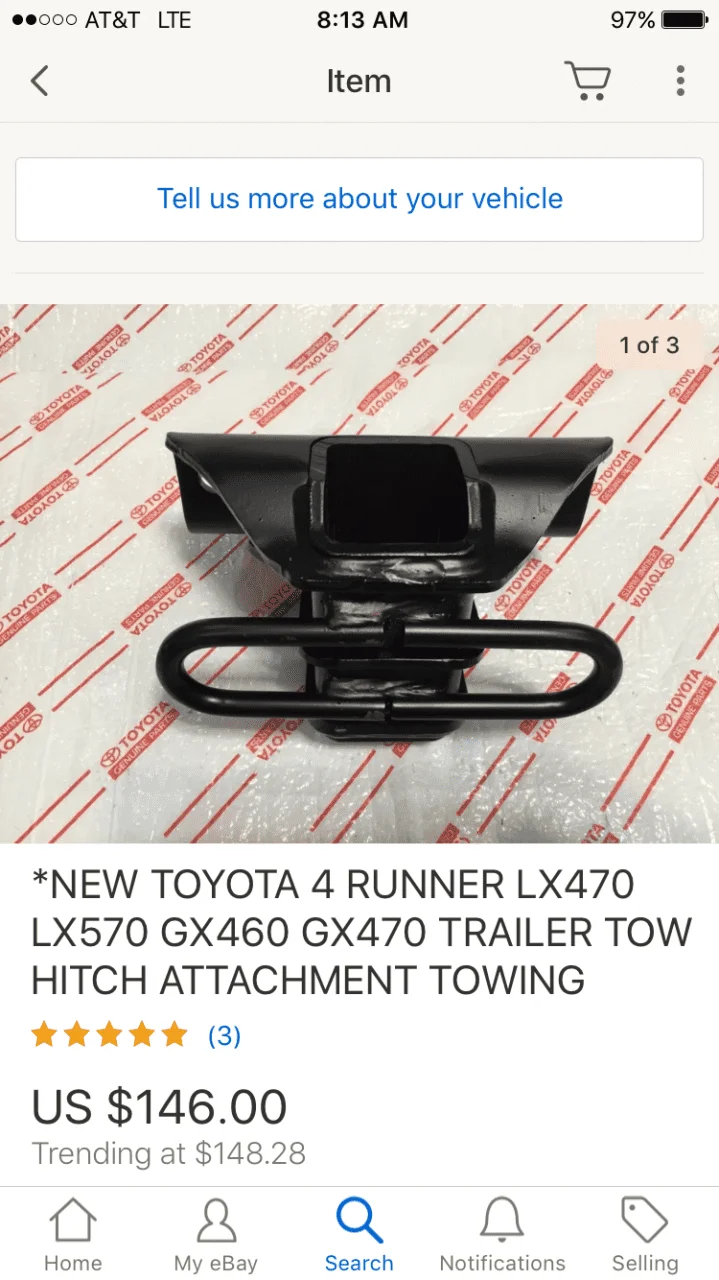This screenshot has height=1280, width=719.
Task: Open the tow hitch product photo
Action: 359,574
